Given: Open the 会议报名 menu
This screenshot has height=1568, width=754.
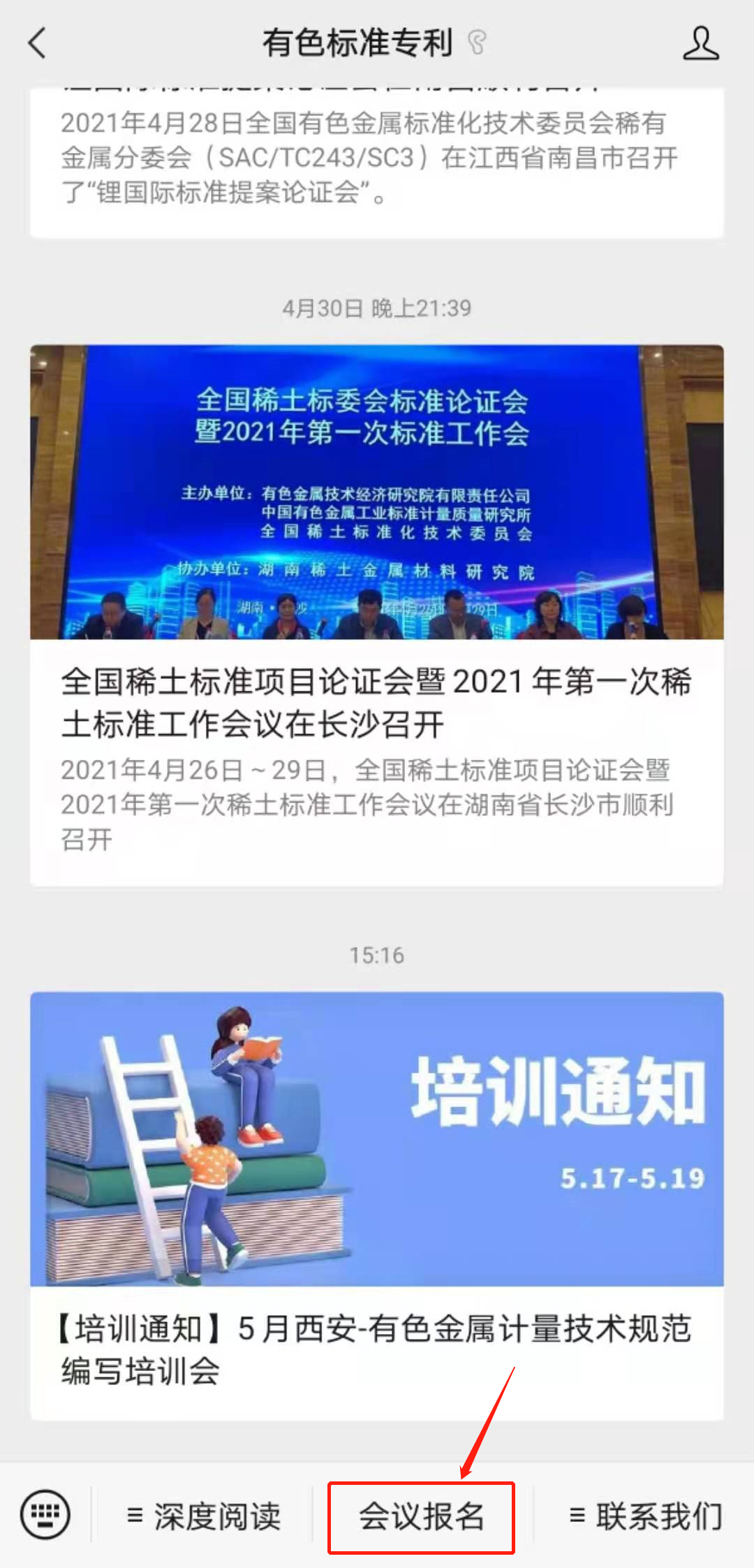Looking at the screenshot, I should pyautogui.click(x=422, y=1516).
